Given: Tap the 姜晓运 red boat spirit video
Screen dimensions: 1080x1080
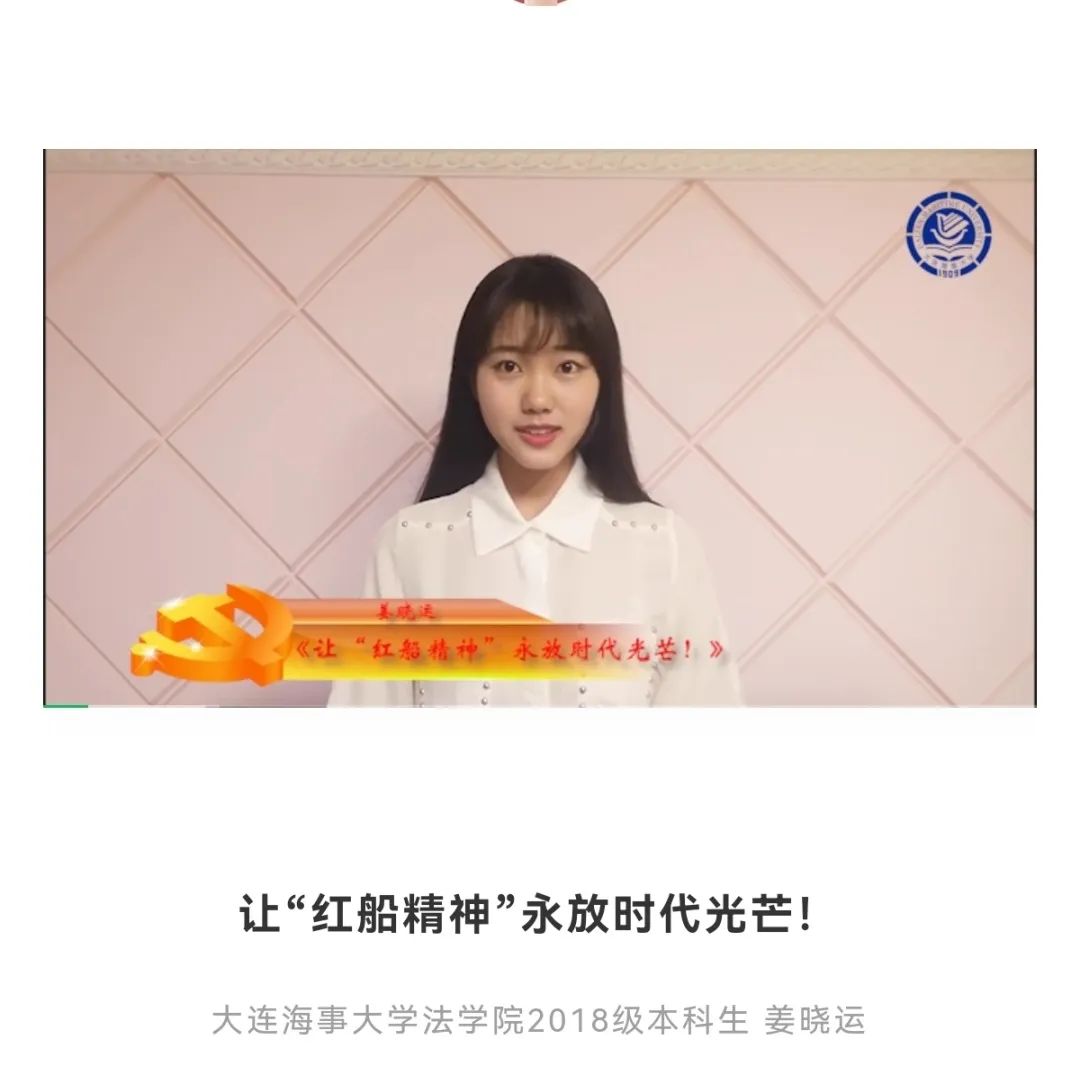Looking at the screenshot, I should click(540, 428).
